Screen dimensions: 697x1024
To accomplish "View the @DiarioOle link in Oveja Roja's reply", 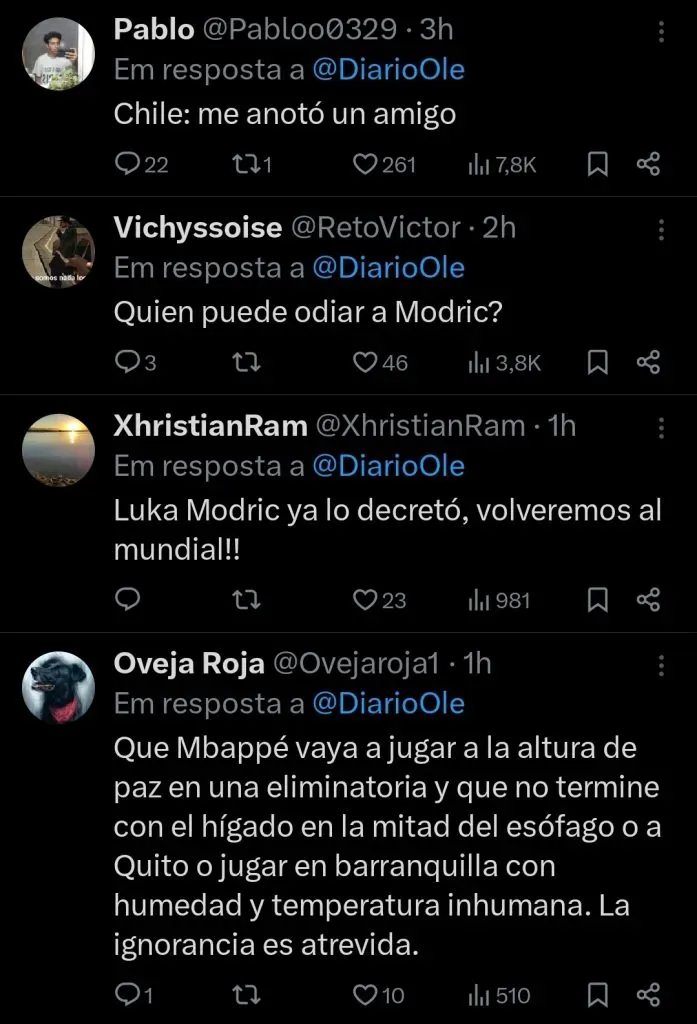I will click(388, 704).
